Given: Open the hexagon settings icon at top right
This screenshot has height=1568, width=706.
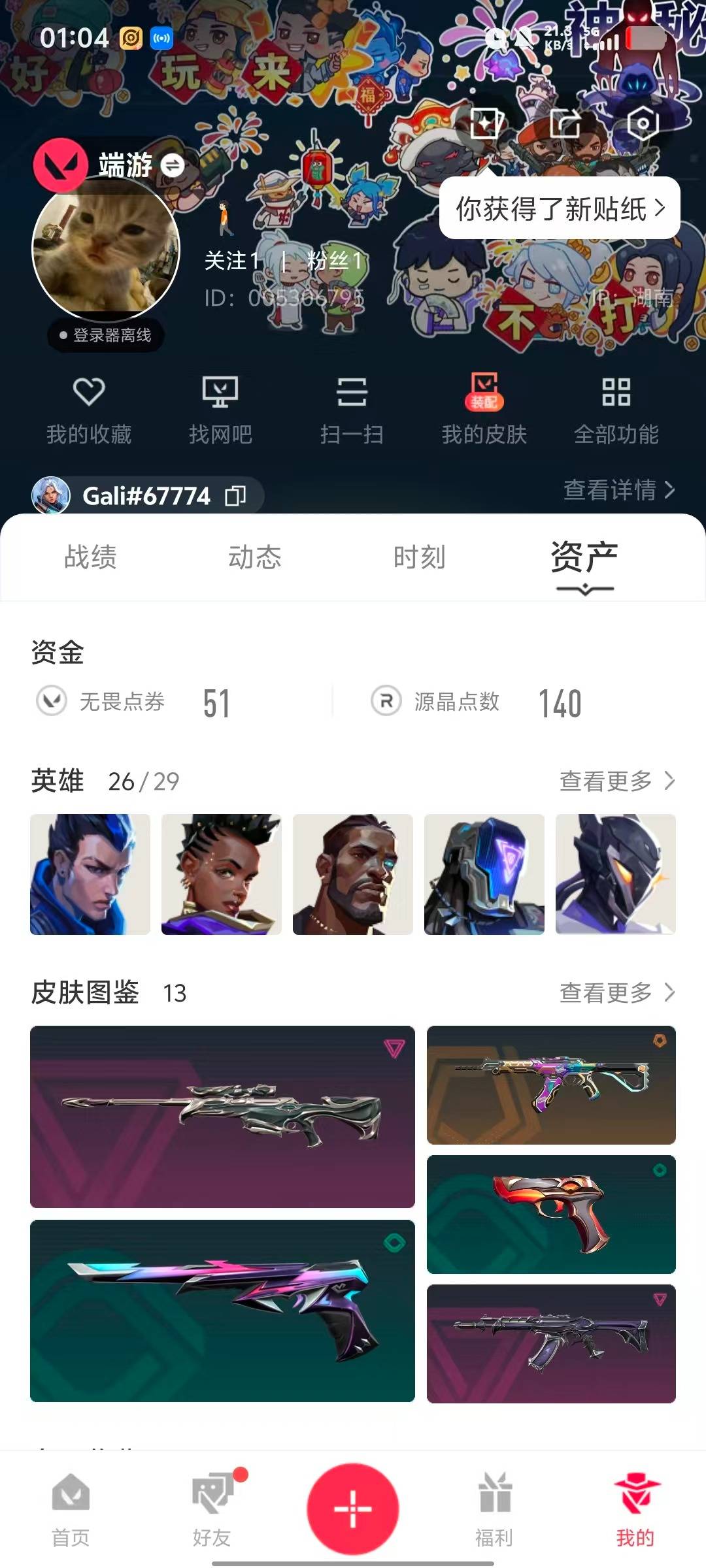Looking at the screenshot, I should tap(644, 121).
